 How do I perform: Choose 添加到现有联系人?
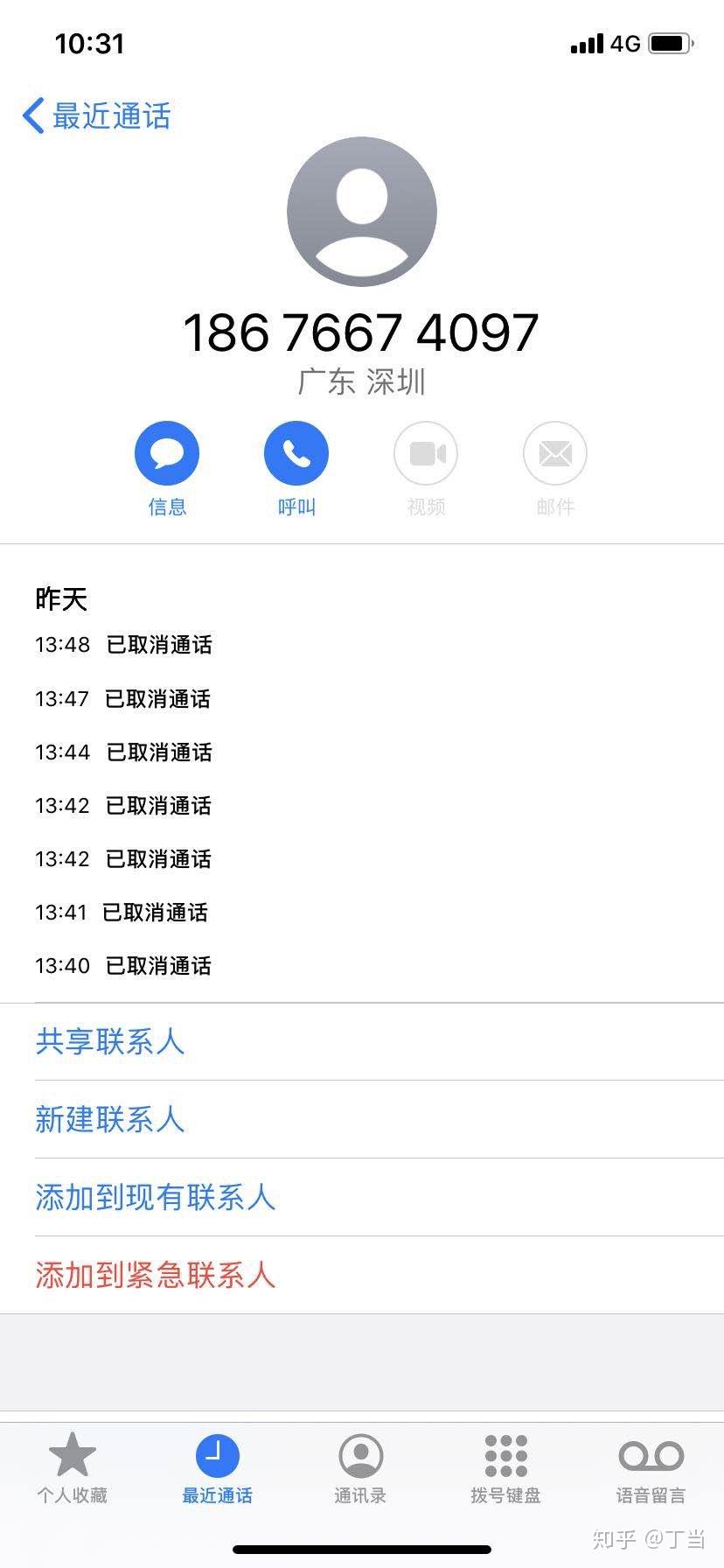[x=156, y=1197]
